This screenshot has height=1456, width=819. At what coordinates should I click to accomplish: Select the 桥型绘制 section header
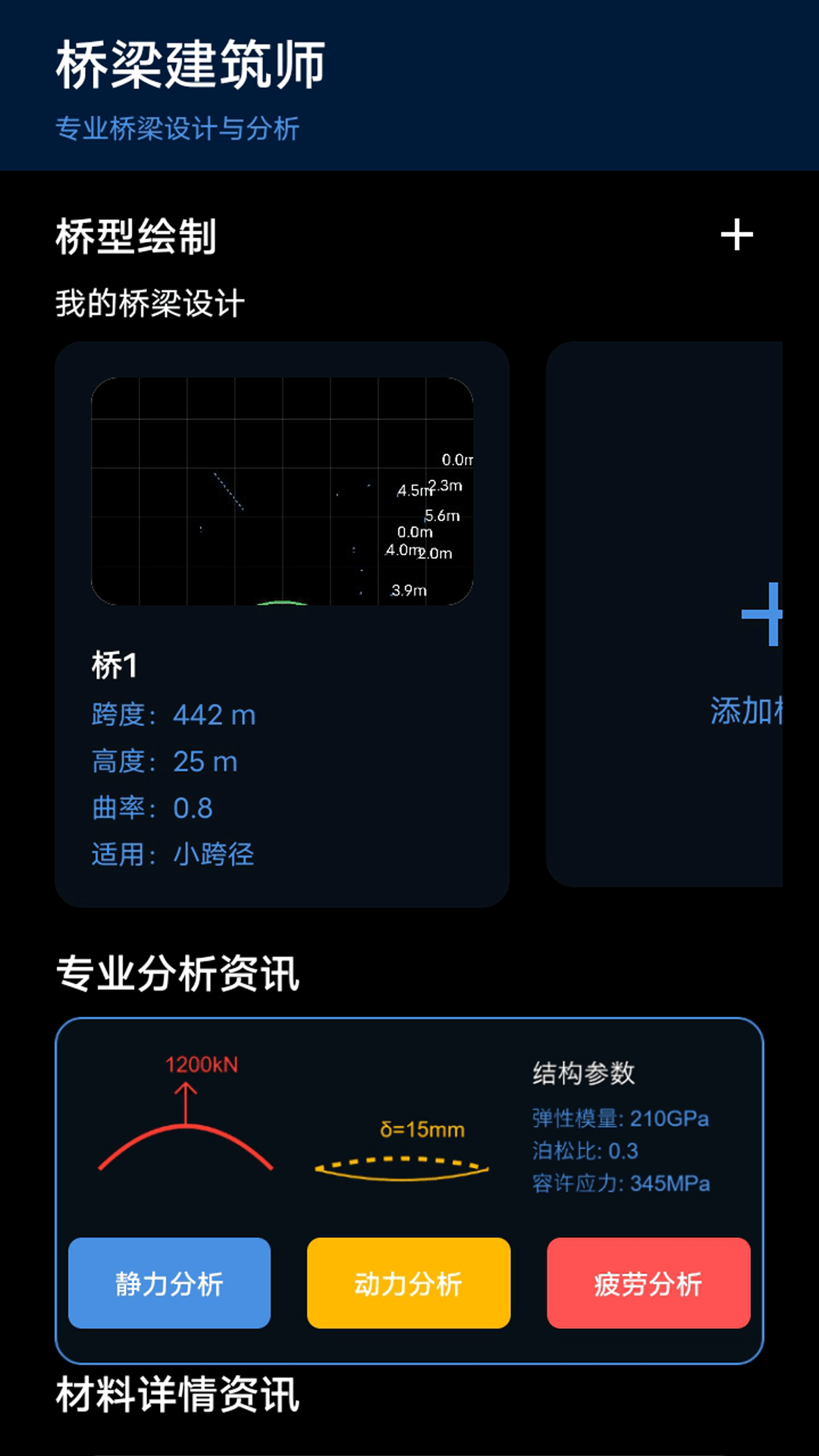coord(135,234)
